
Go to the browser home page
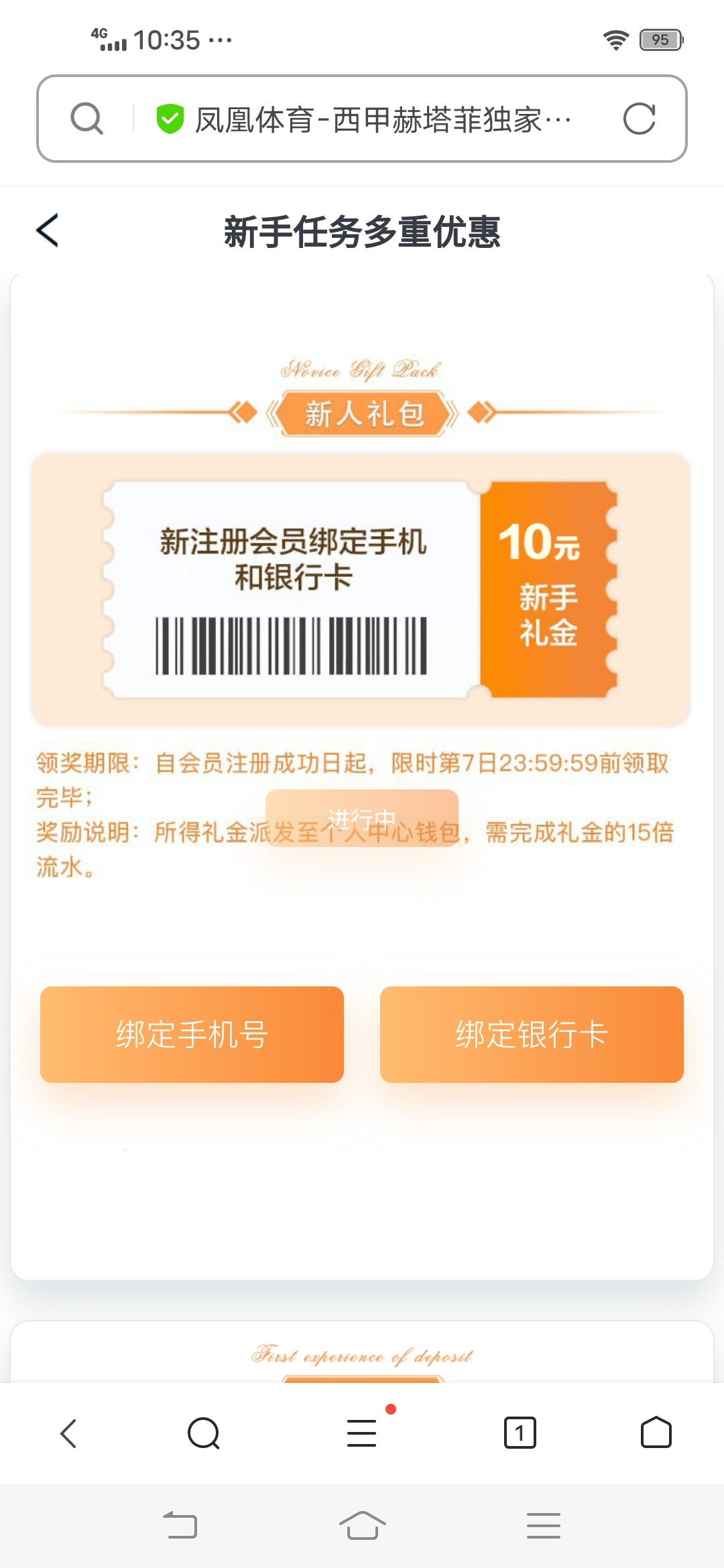click(x=656, y=1433)
